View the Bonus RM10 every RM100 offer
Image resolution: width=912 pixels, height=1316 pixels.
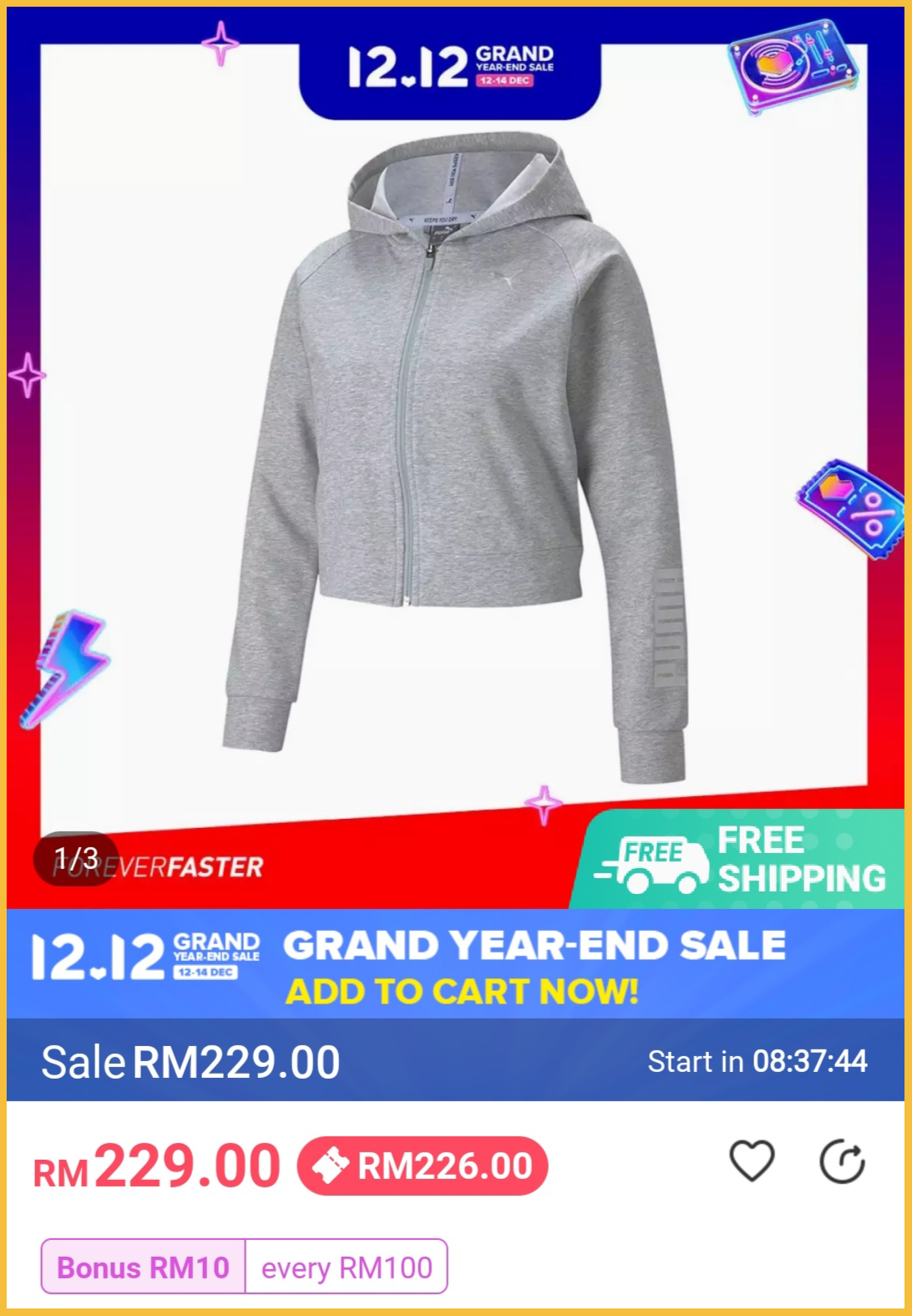coord(244,1267)
